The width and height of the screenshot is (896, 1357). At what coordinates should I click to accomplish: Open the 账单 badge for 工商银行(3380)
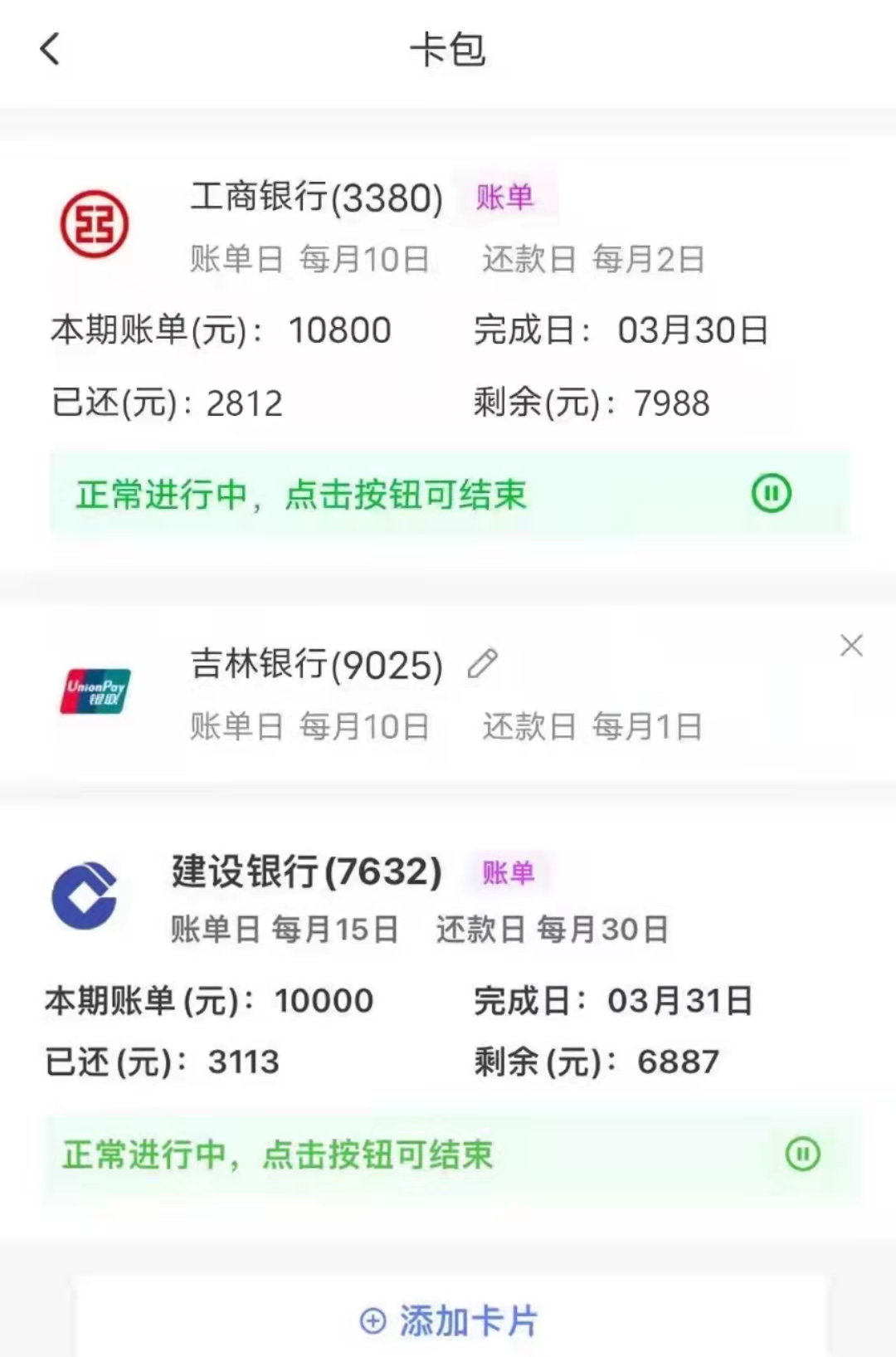click(505, 197)
